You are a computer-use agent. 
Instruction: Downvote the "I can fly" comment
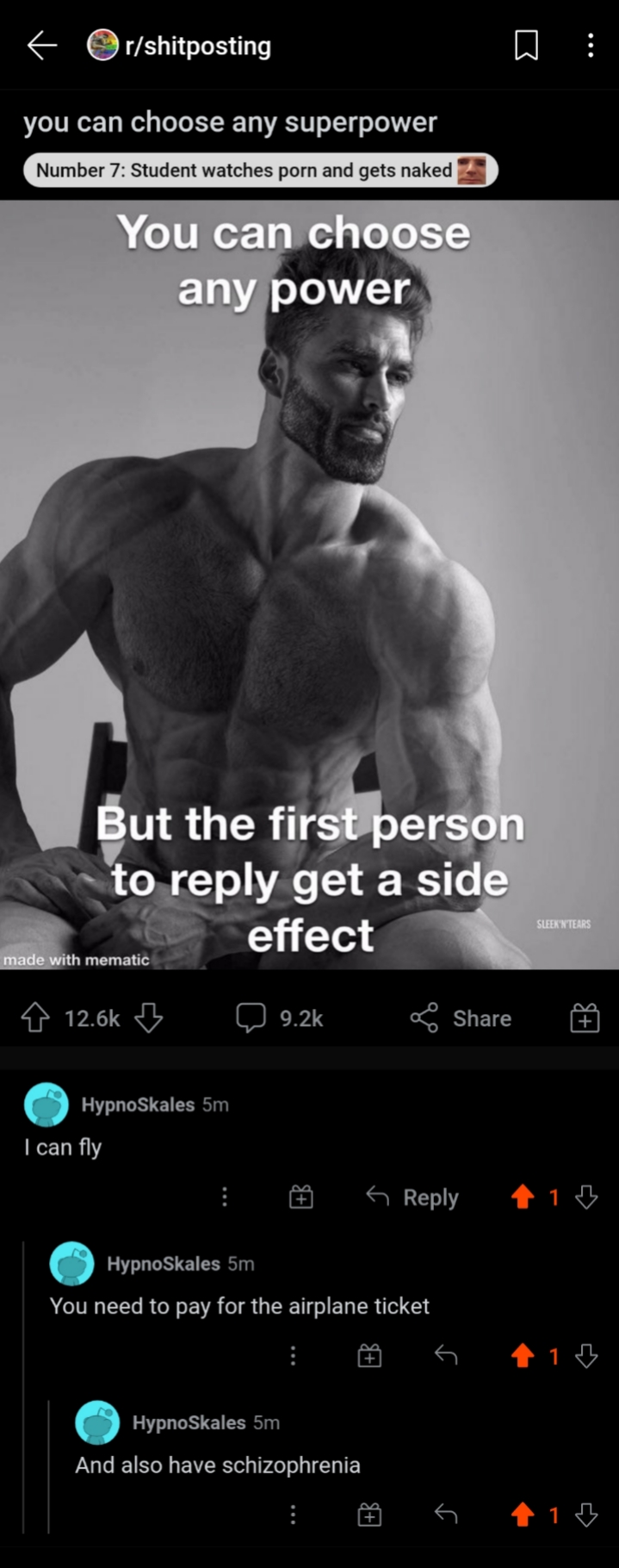click(x=586, y=1197)
